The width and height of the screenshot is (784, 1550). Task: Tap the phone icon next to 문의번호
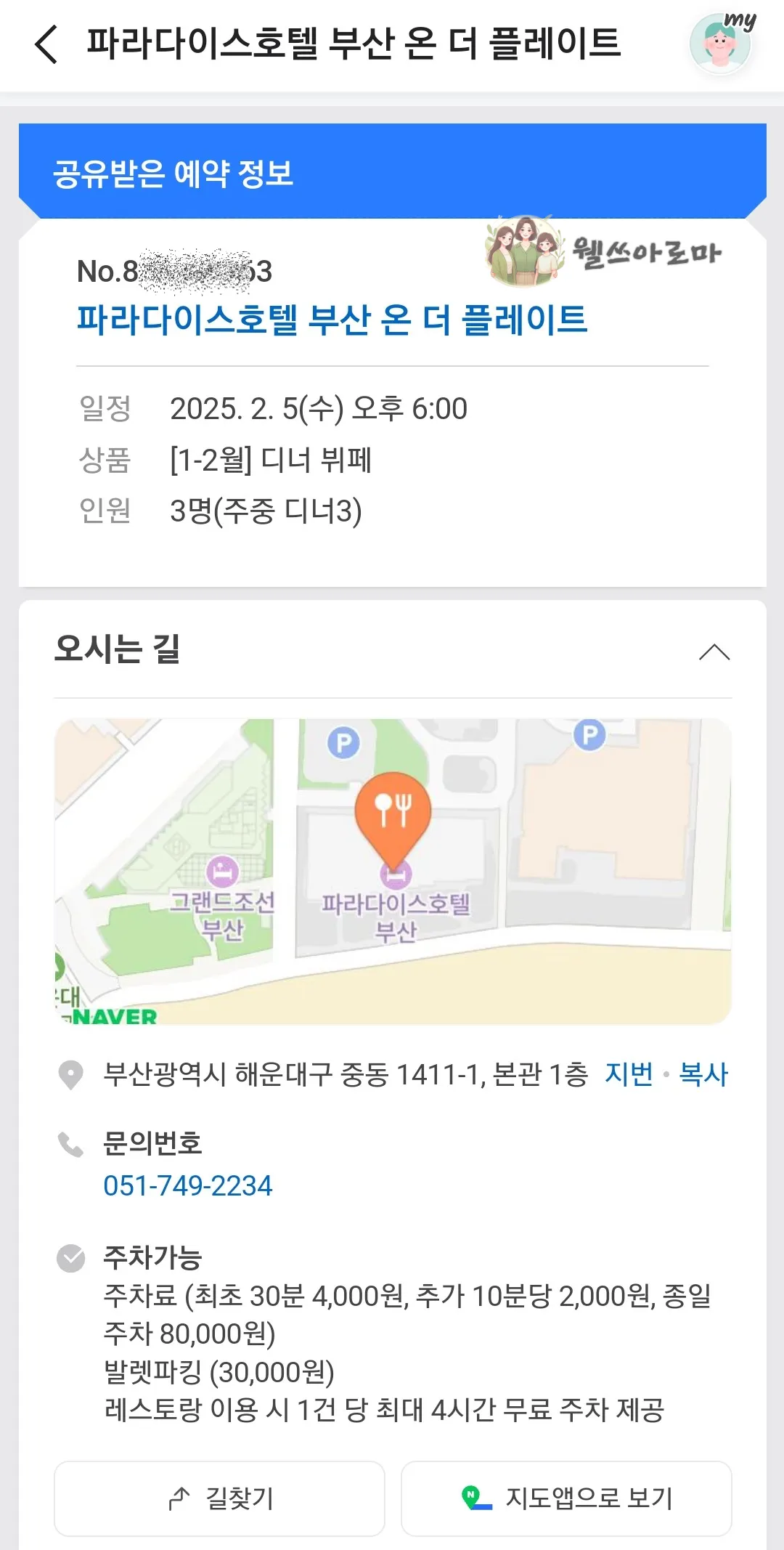[70, 1143]
